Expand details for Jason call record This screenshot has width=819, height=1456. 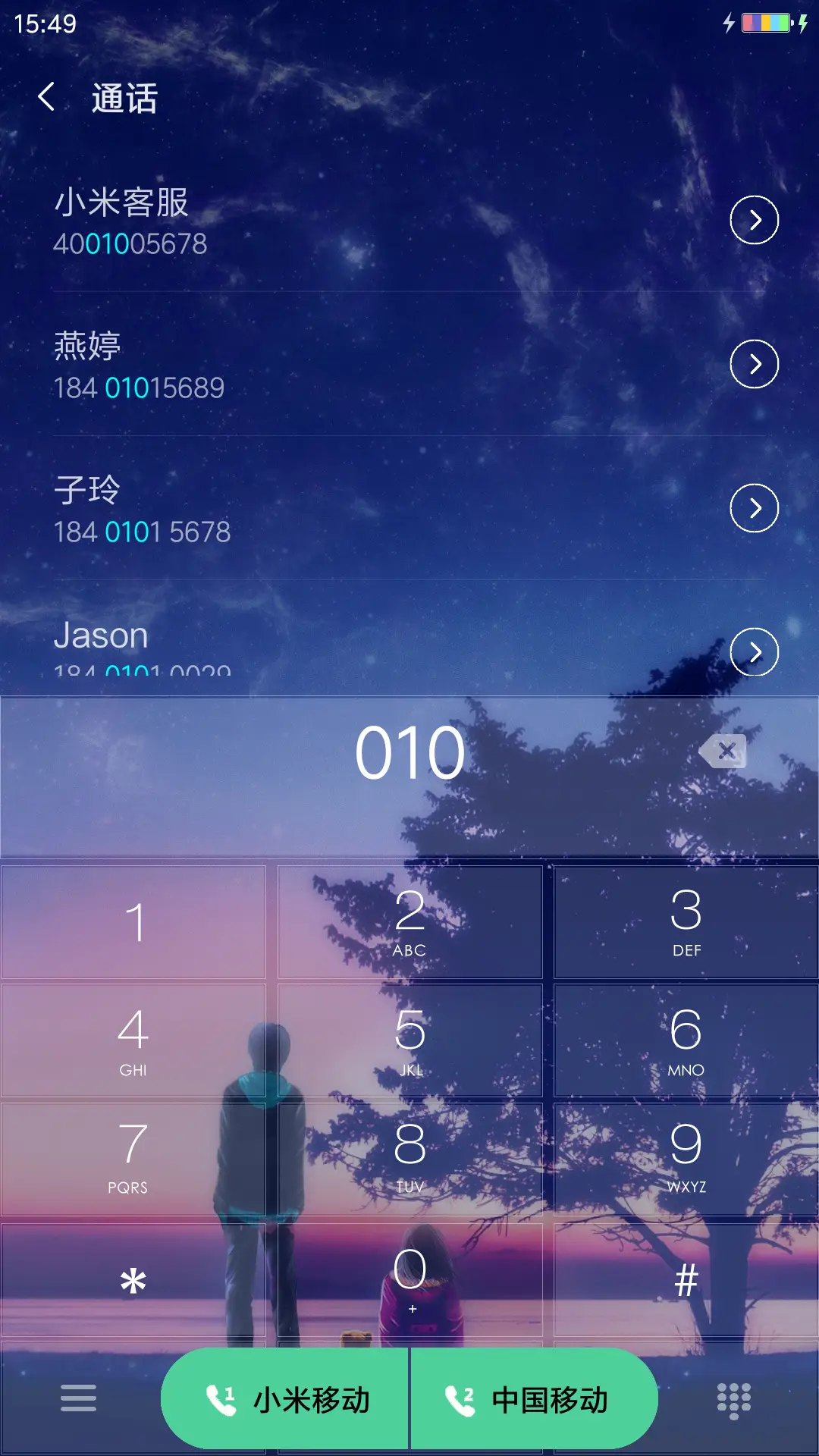754,652
